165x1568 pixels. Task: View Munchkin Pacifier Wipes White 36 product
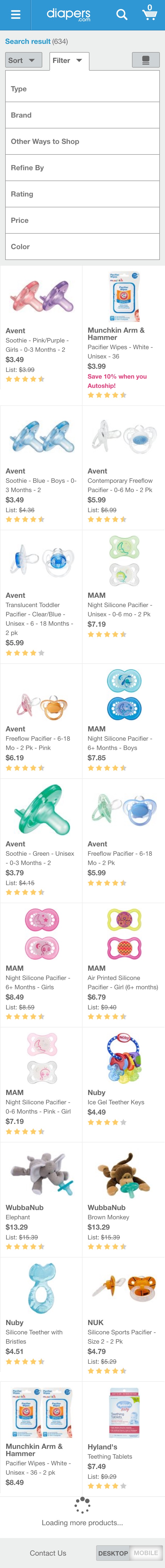tap(123, 298)
